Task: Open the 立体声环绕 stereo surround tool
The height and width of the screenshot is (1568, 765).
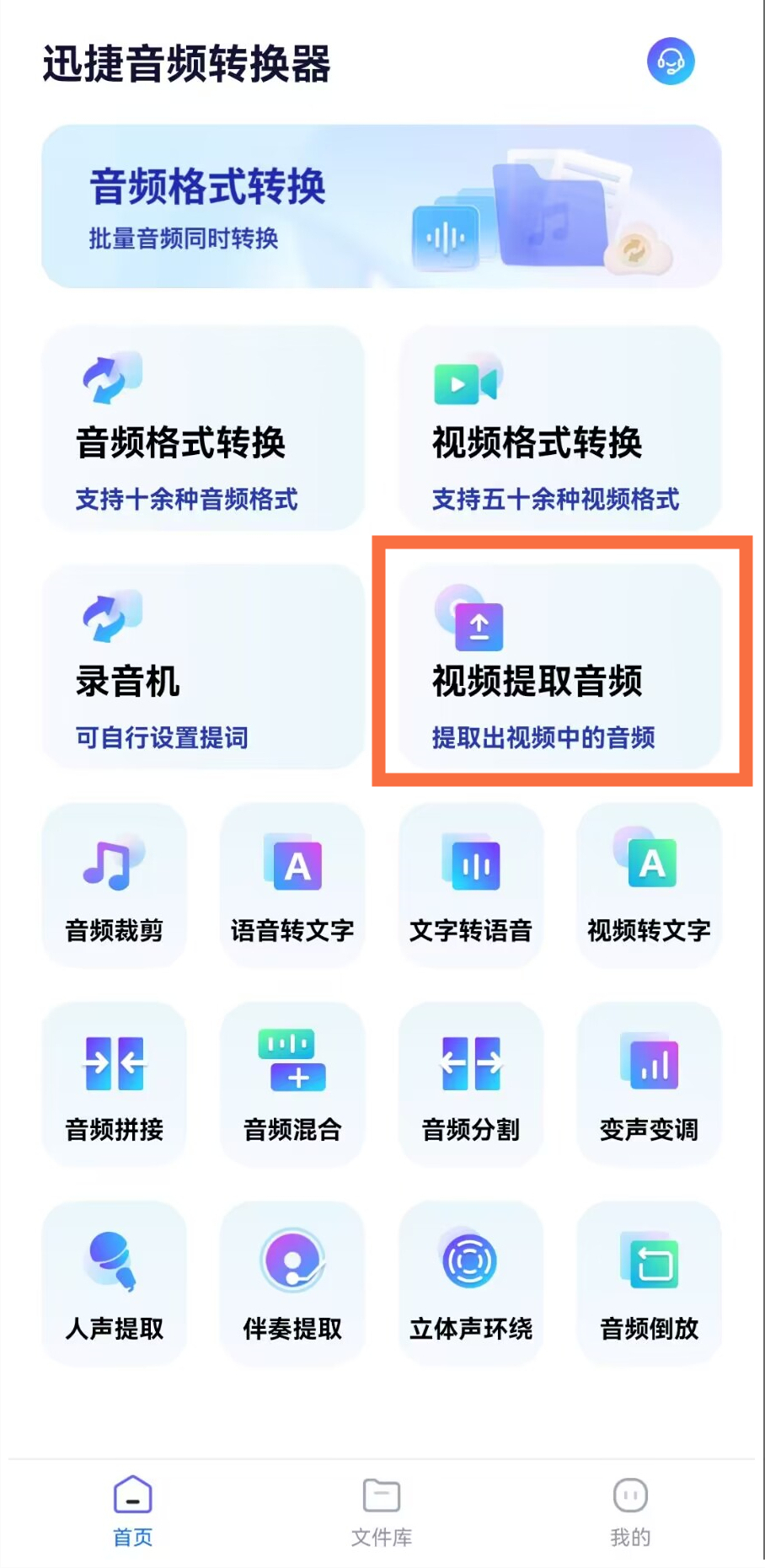Action: click(x=471, y=1281)
